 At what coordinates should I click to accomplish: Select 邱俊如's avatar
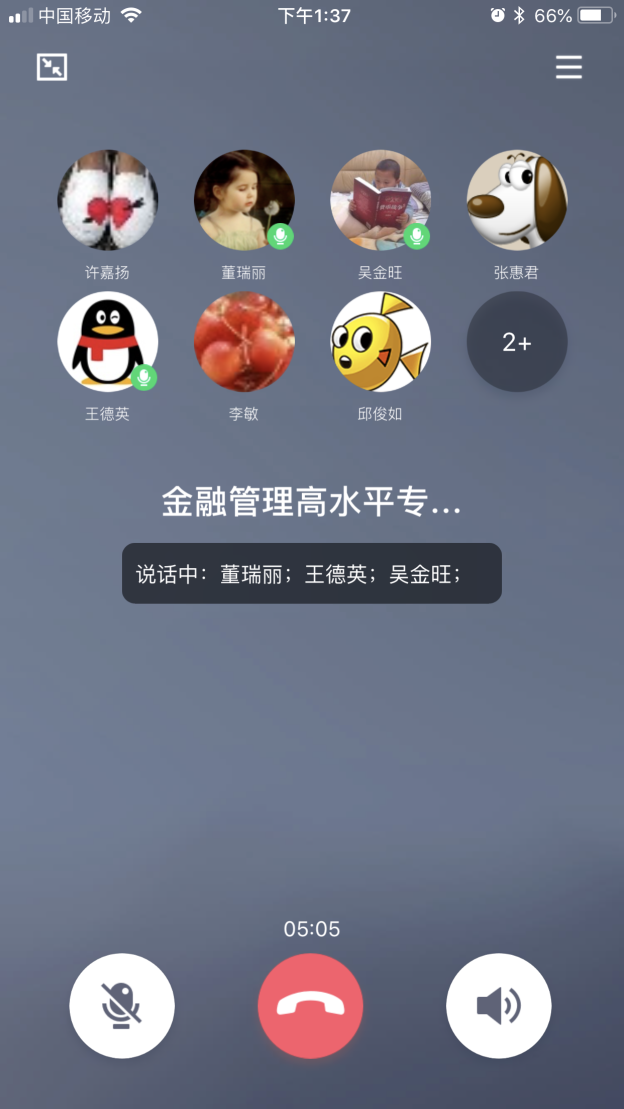(x=380, y=342)
